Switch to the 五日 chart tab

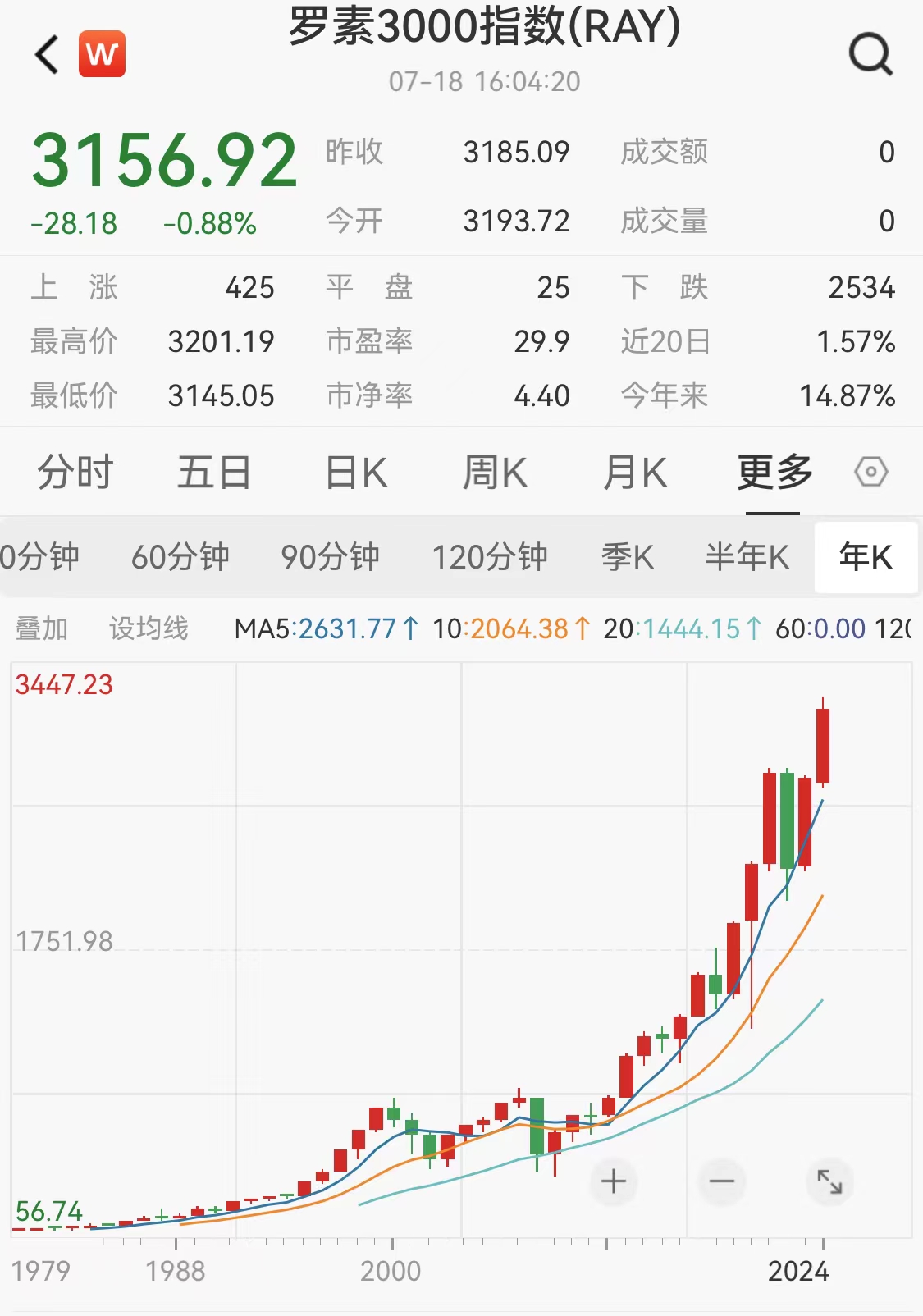pyautogui.click(x=214, y=473)
